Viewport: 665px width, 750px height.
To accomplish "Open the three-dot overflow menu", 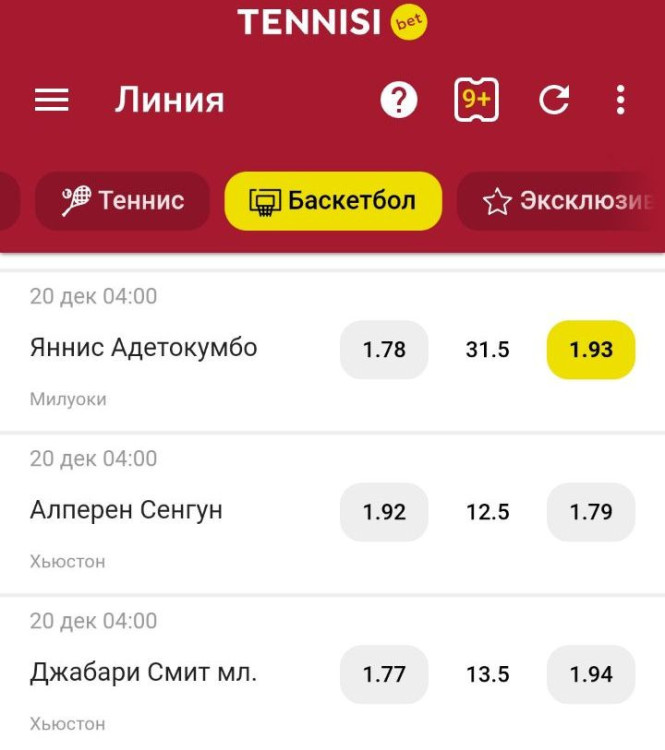I will 621,100.
